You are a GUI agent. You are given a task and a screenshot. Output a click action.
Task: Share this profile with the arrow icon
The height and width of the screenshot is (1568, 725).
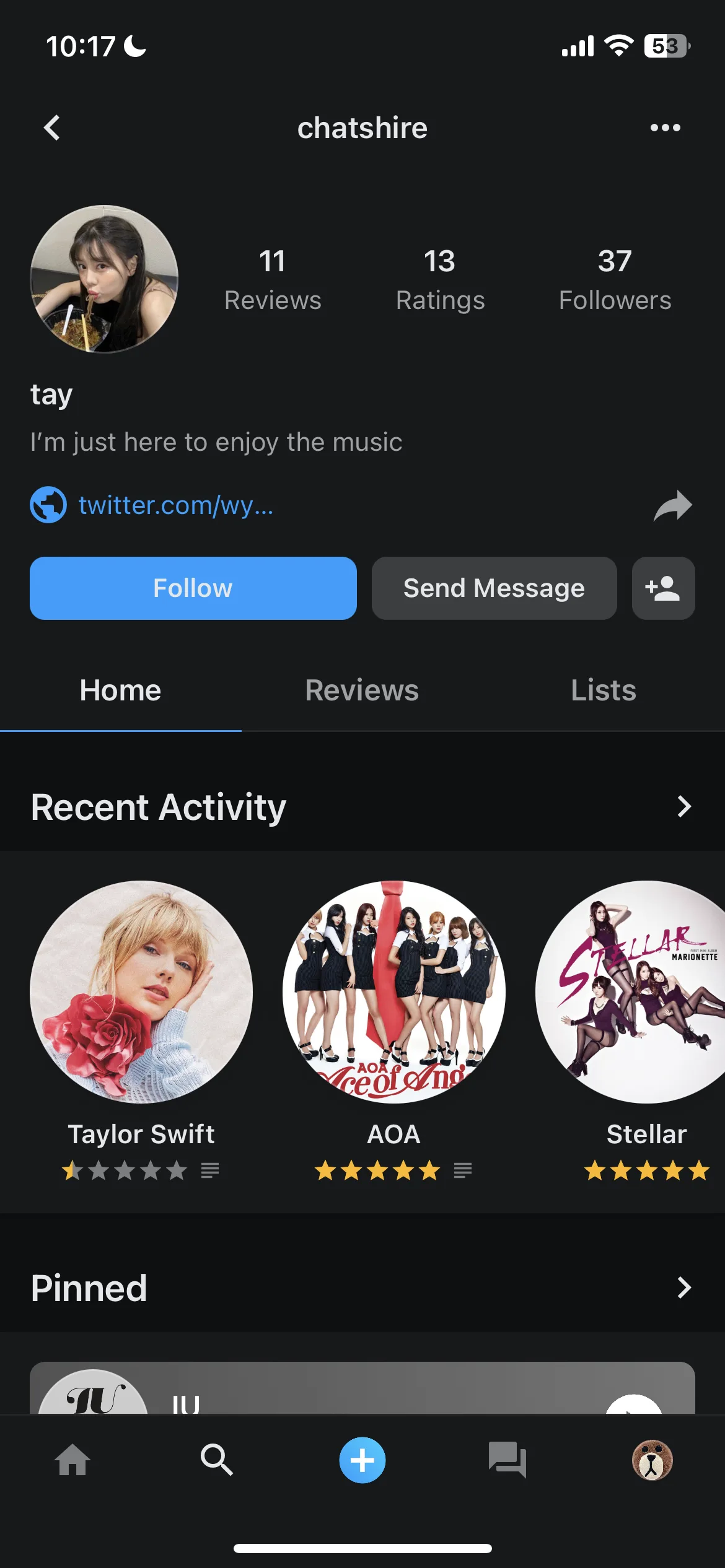[x=672, y=506]
